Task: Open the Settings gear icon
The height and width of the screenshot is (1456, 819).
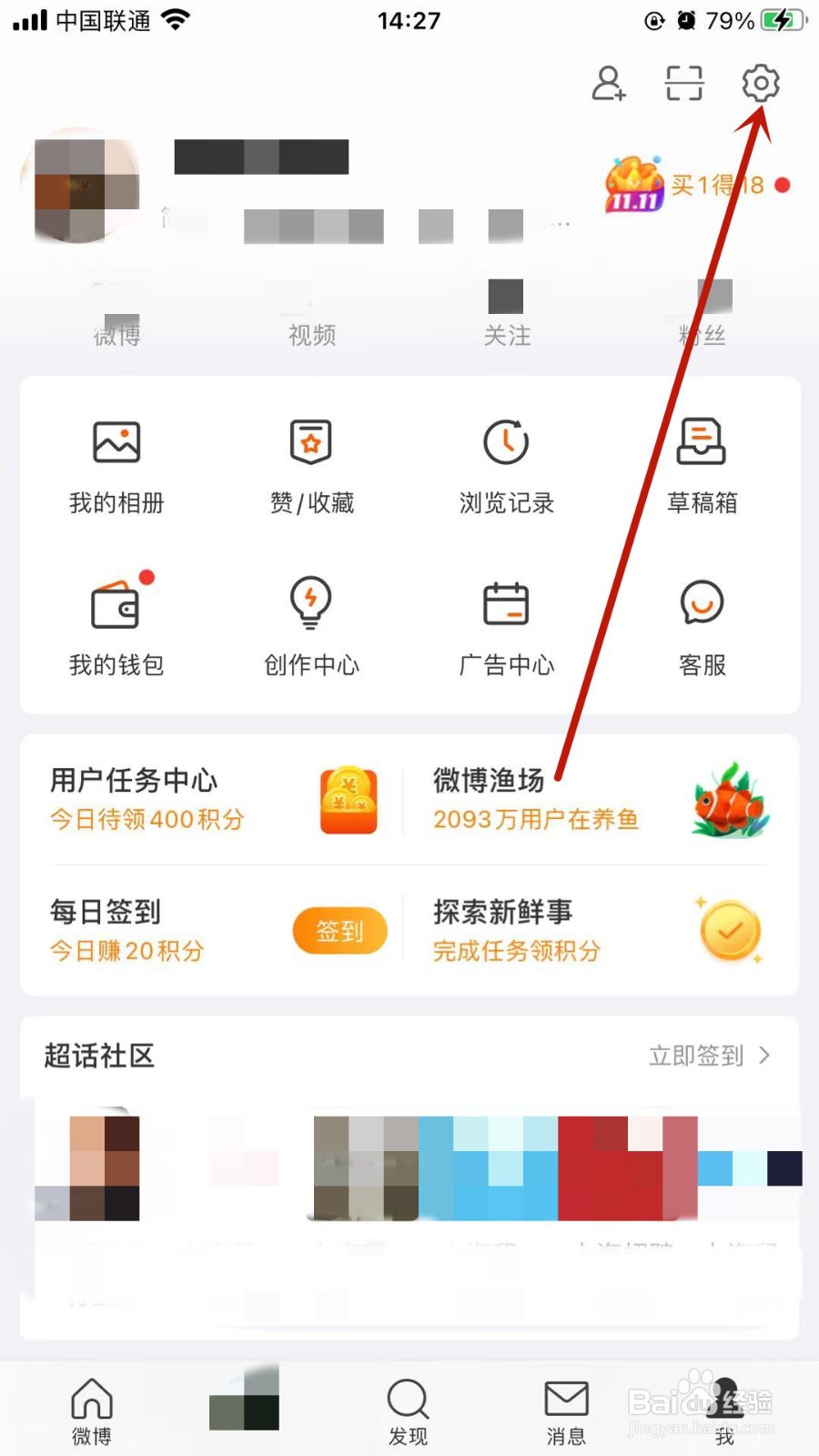Action: [x=761, y=83]
